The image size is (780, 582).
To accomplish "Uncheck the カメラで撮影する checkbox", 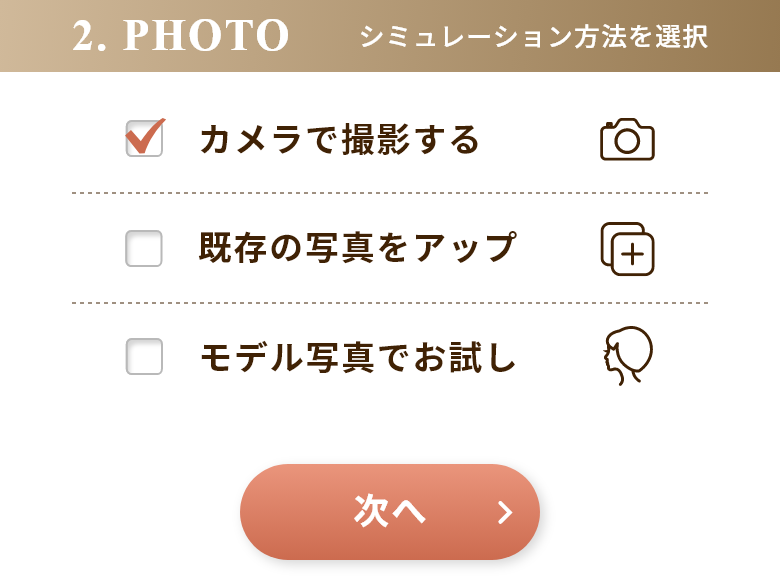I will (144, 139).
